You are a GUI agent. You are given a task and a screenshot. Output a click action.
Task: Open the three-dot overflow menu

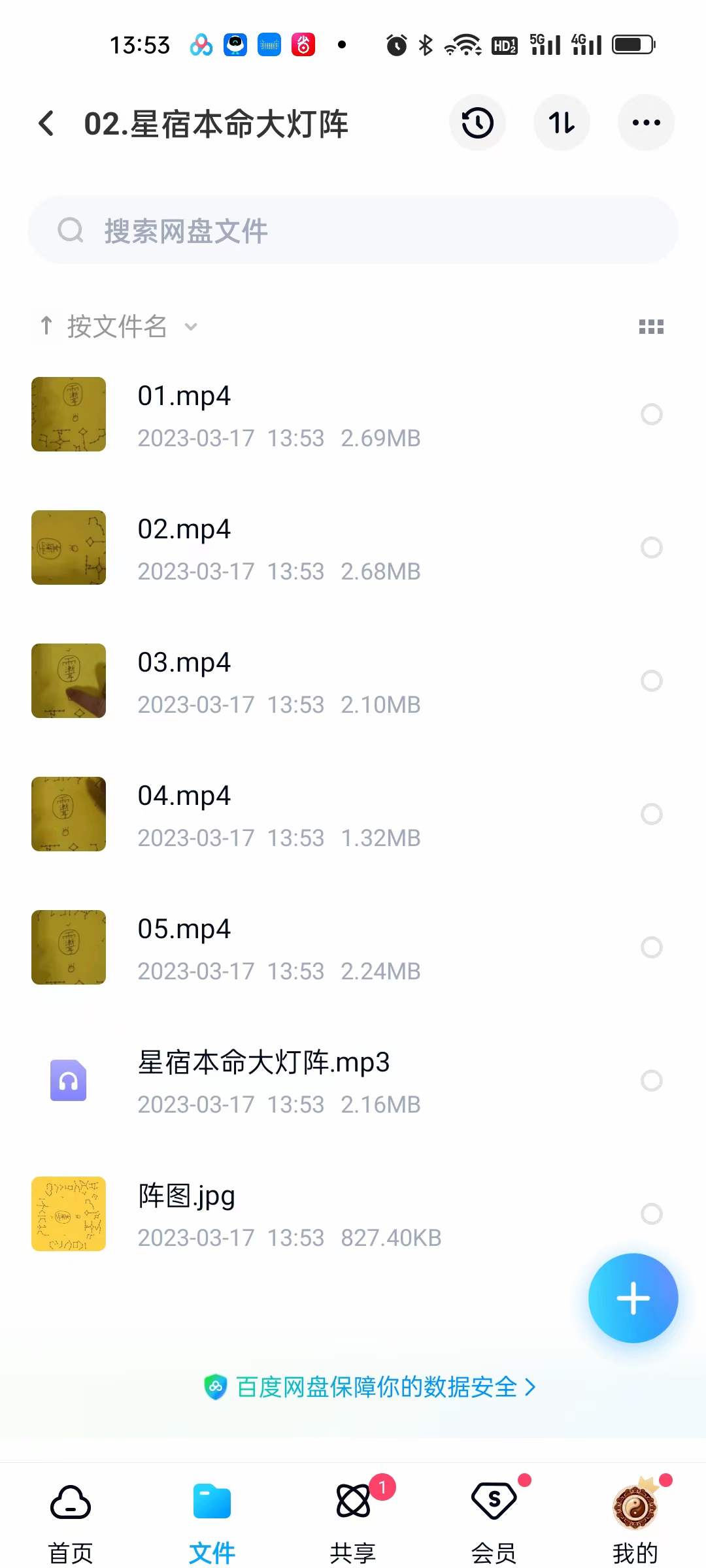pyautogui.click(x=646, y=123)
